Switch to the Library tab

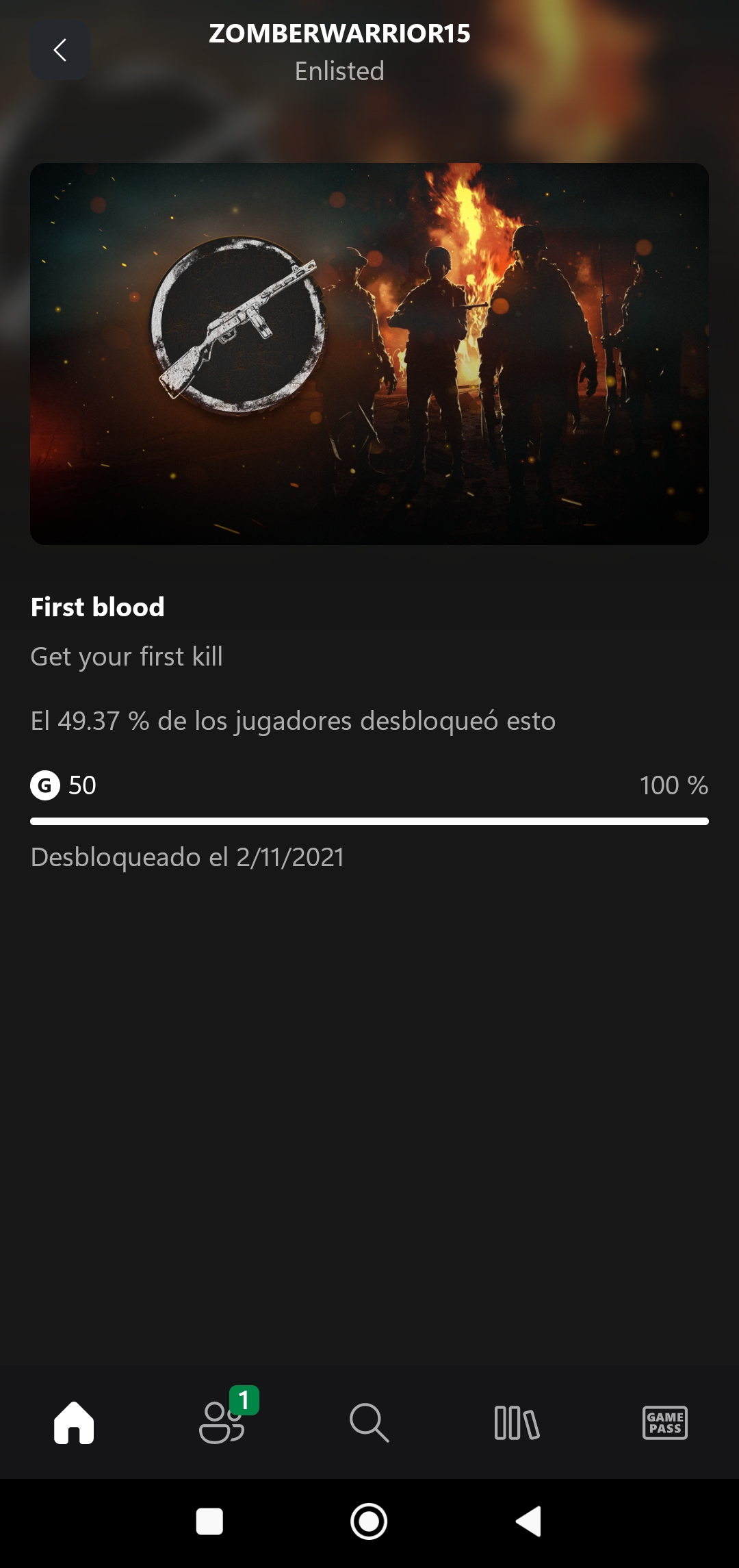point(517,1423)
